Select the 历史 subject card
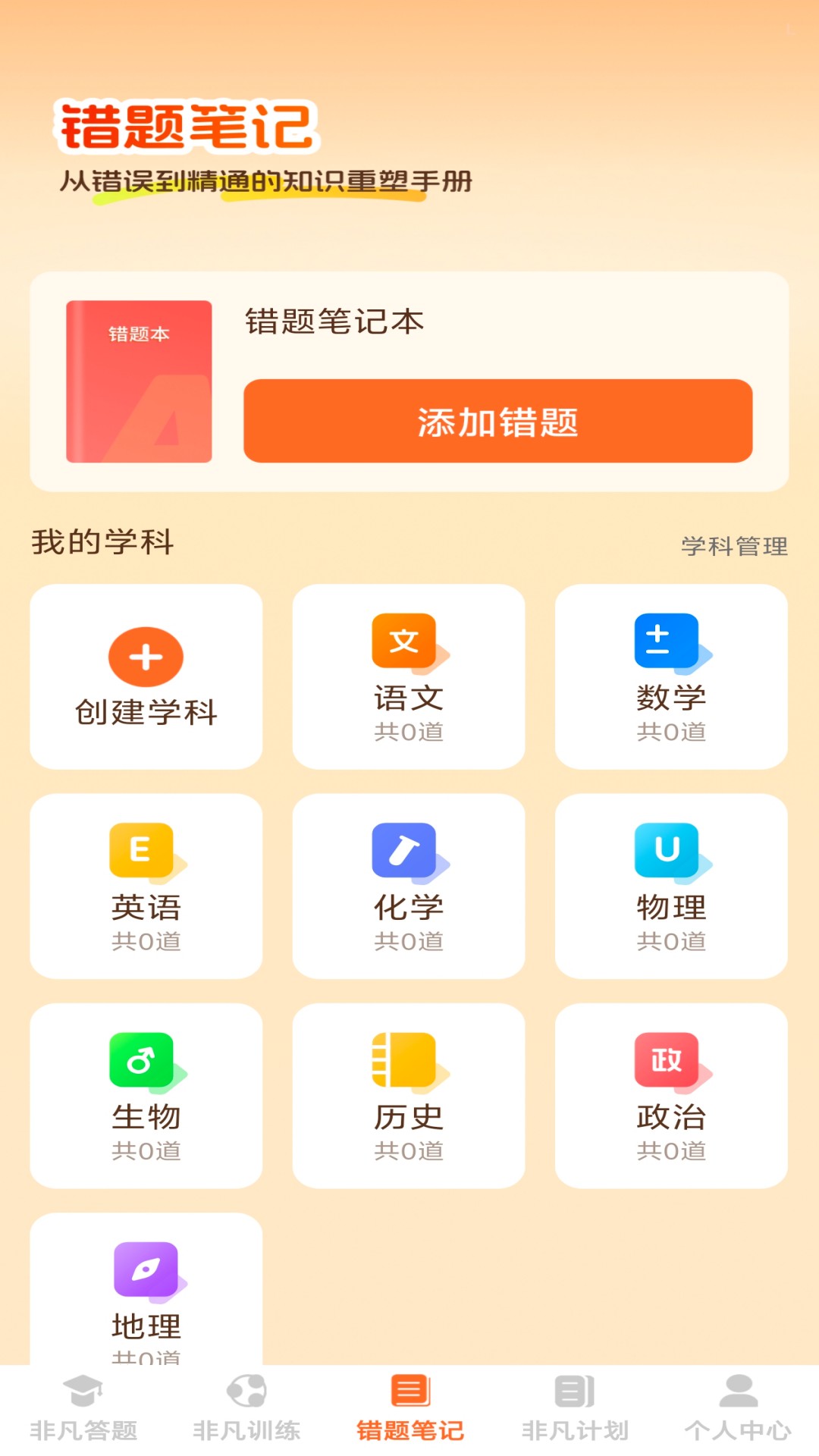819x1456 pixels. click(409, 1096)
